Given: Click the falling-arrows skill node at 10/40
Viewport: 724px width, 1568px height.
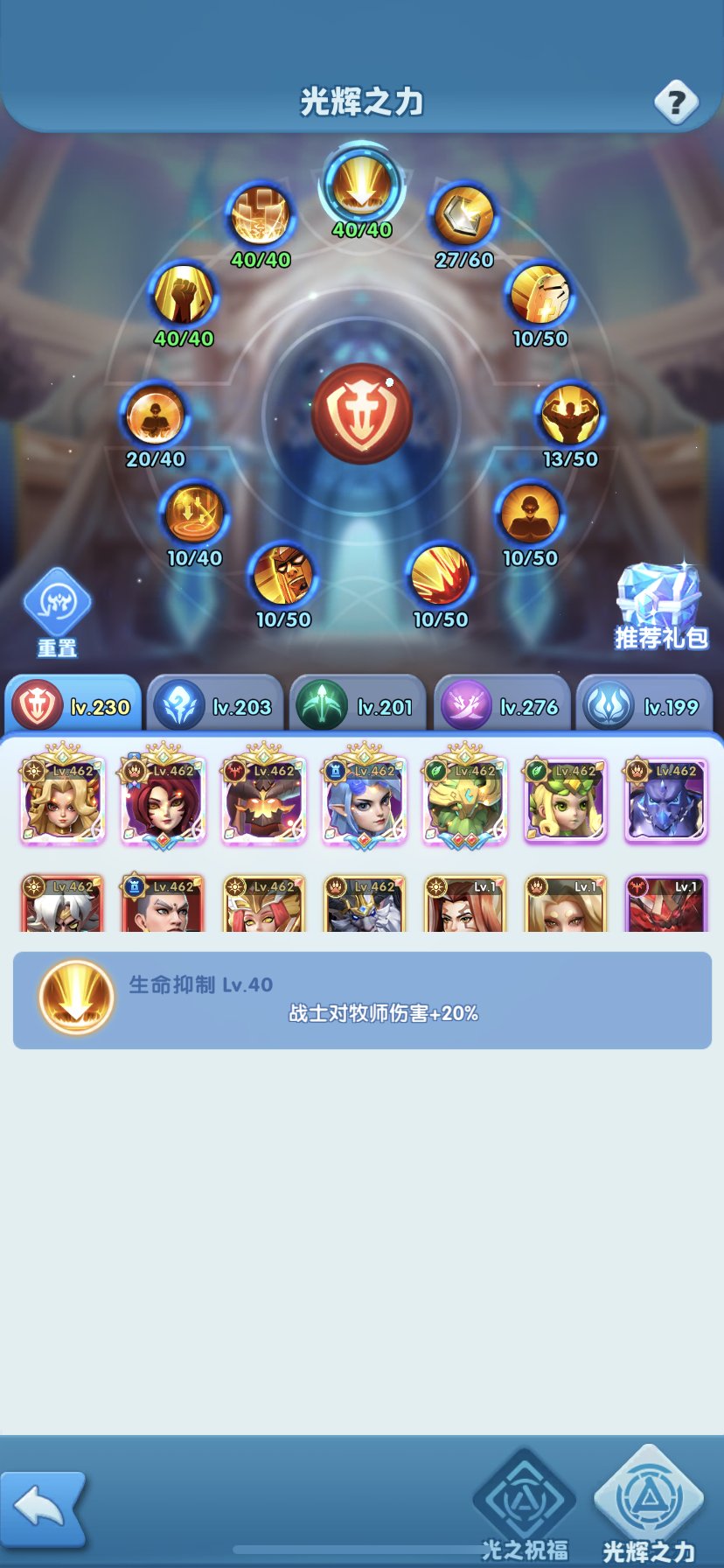Looking at the screenshot, I should 192,516.
